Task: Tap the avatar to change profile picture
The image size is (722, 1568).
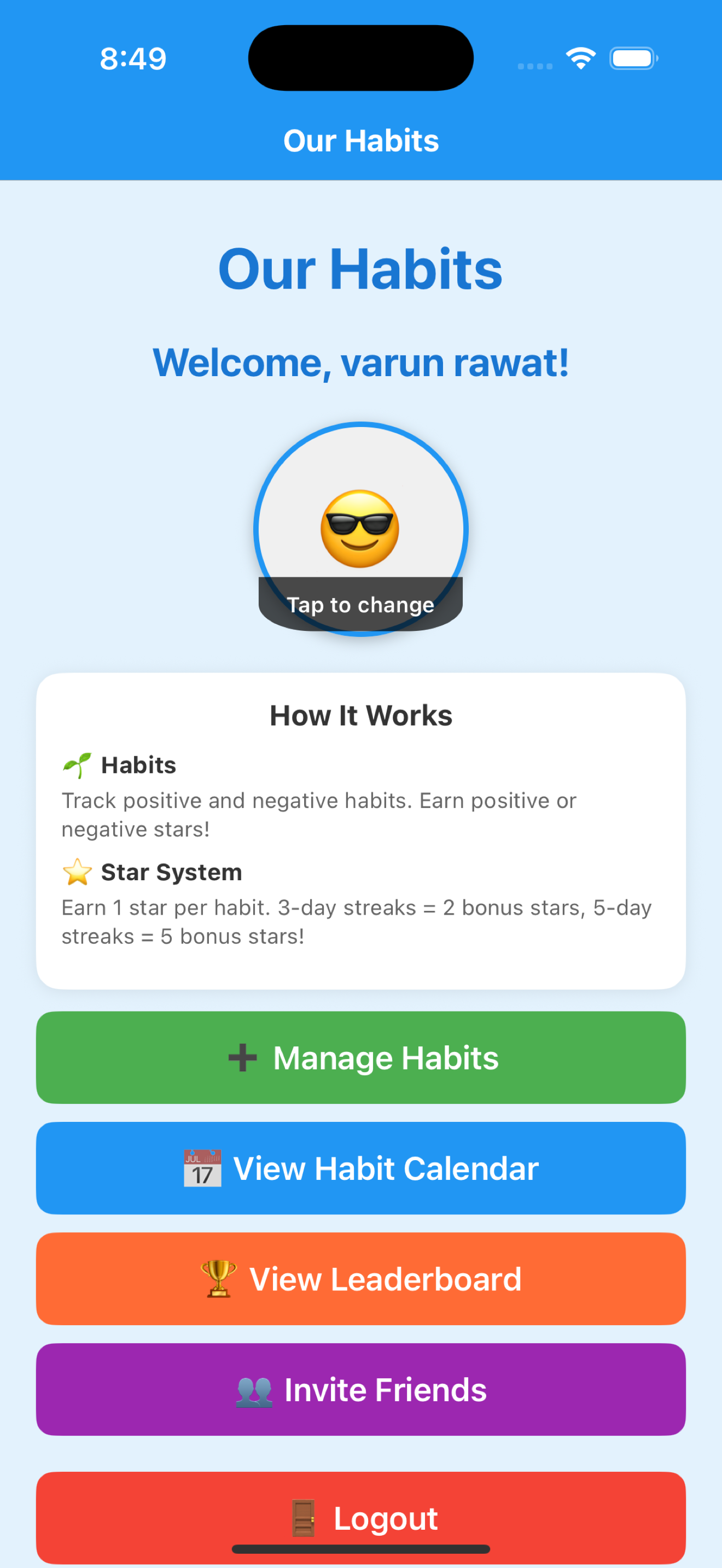Action: (360, 528)
